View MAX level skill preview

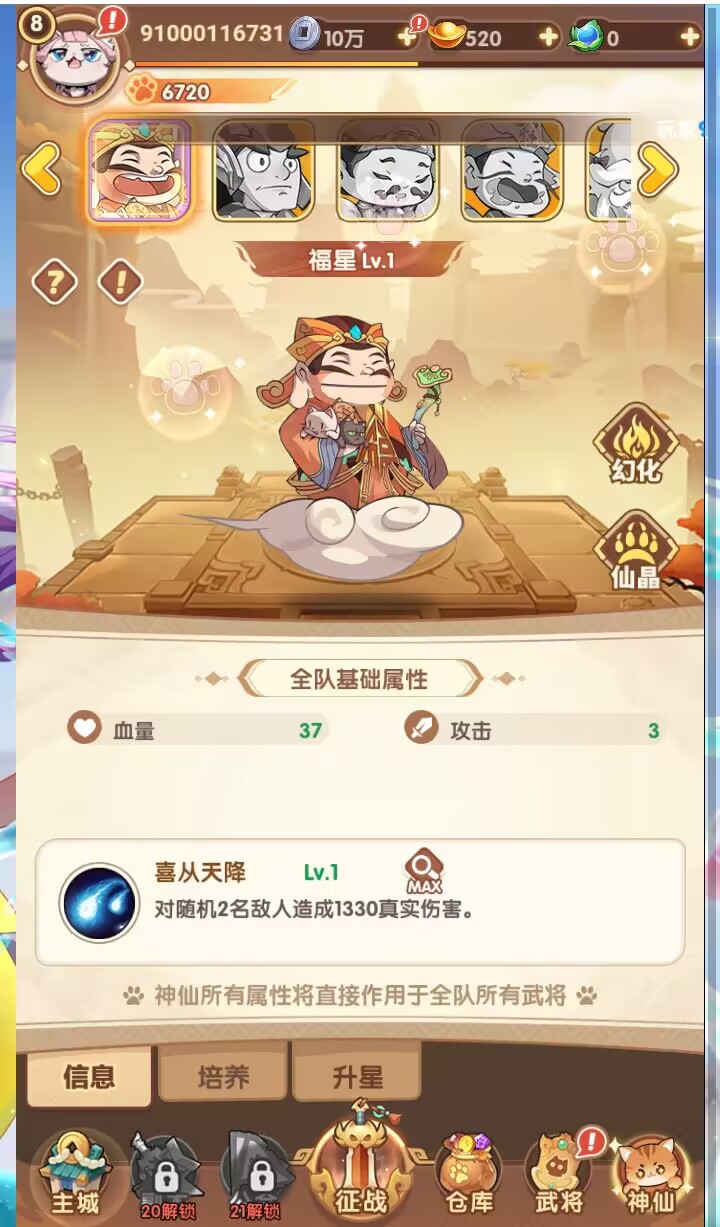click(x=424, y=872)
